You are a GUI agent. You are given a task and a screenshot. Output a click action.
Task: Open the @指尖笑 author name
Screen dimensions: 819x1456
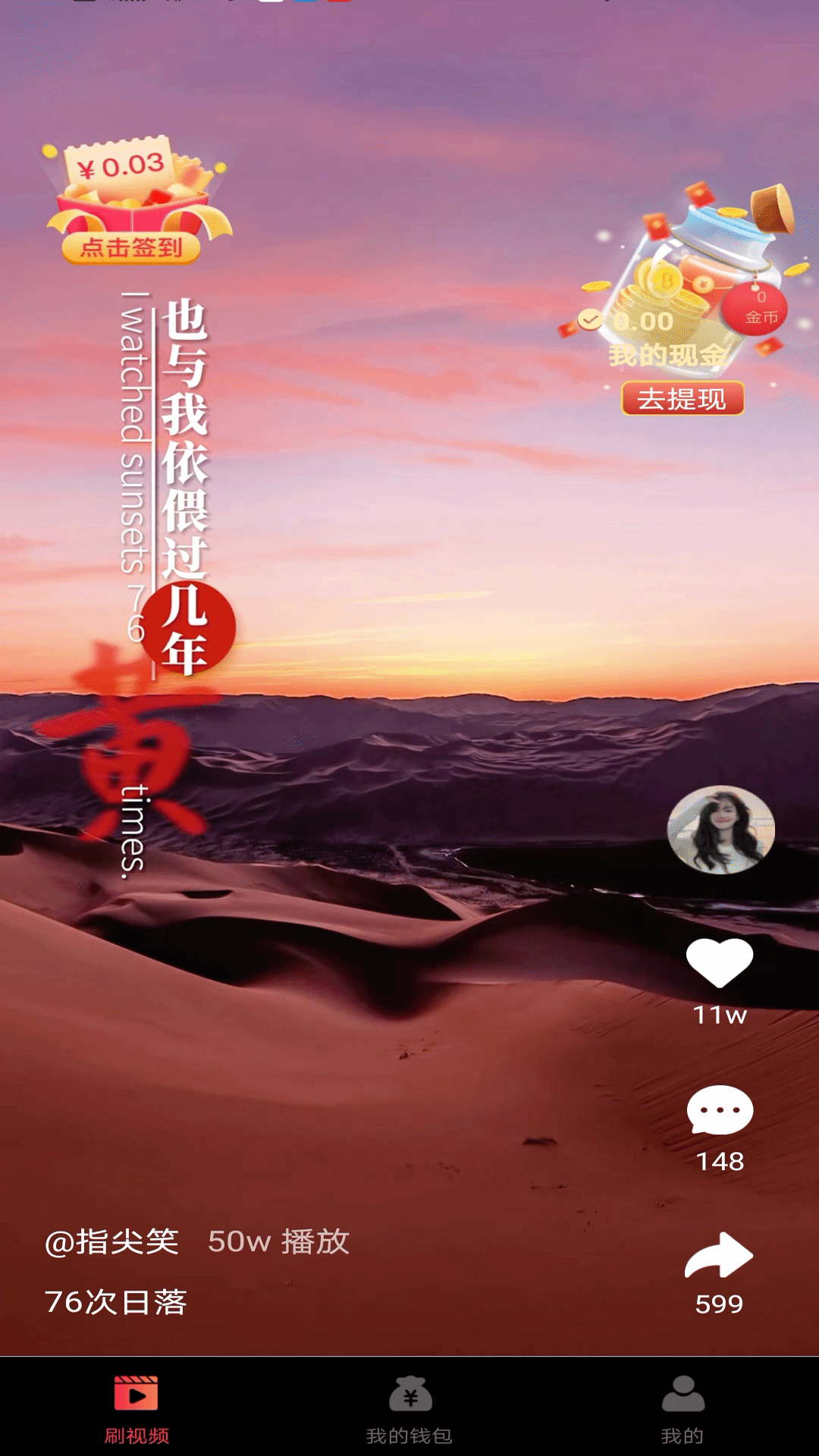pyautogui.click(x=112, y=1242)
